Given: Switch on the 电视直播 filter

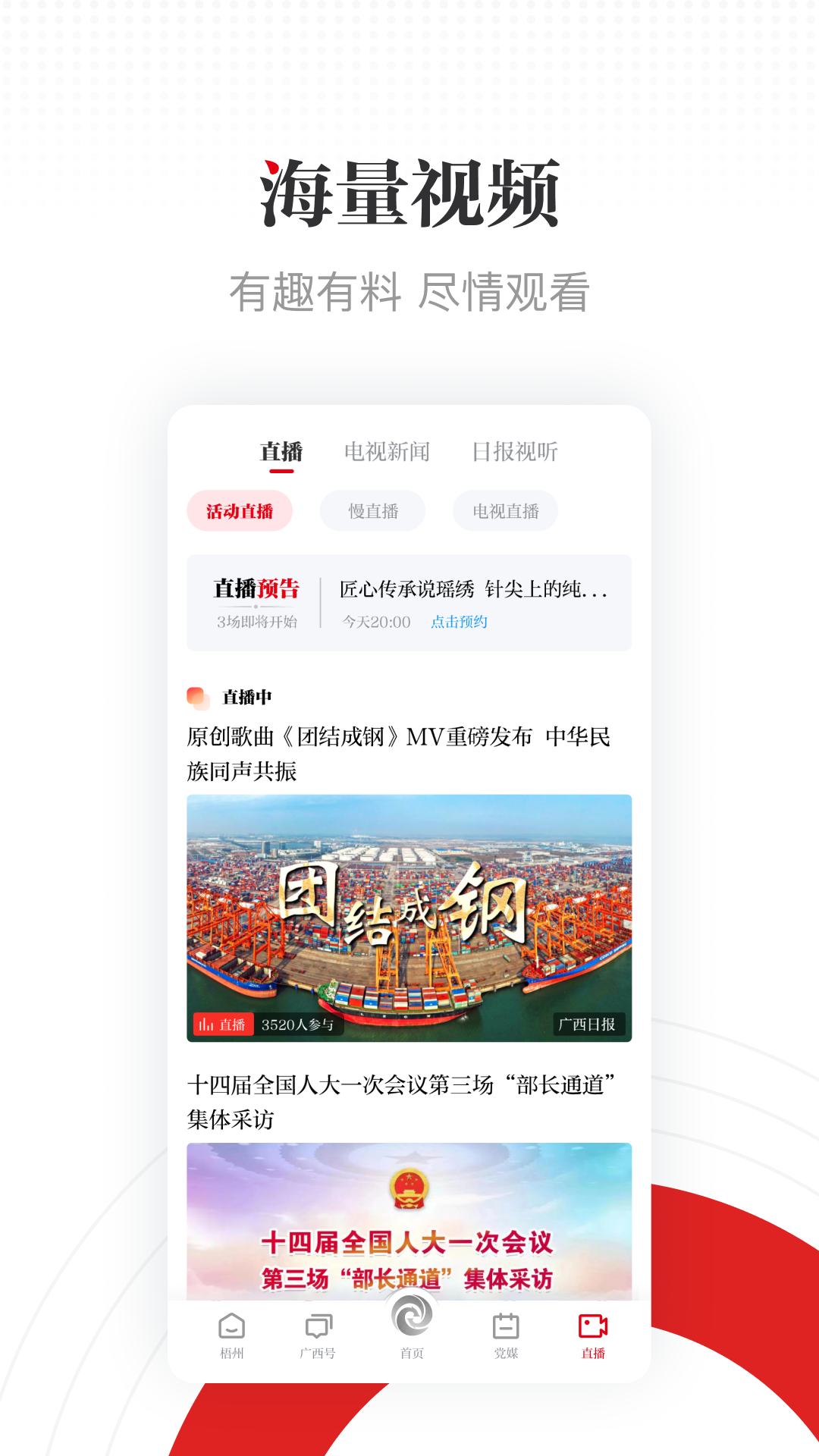Looking at the screenshot, I should 506,510.
